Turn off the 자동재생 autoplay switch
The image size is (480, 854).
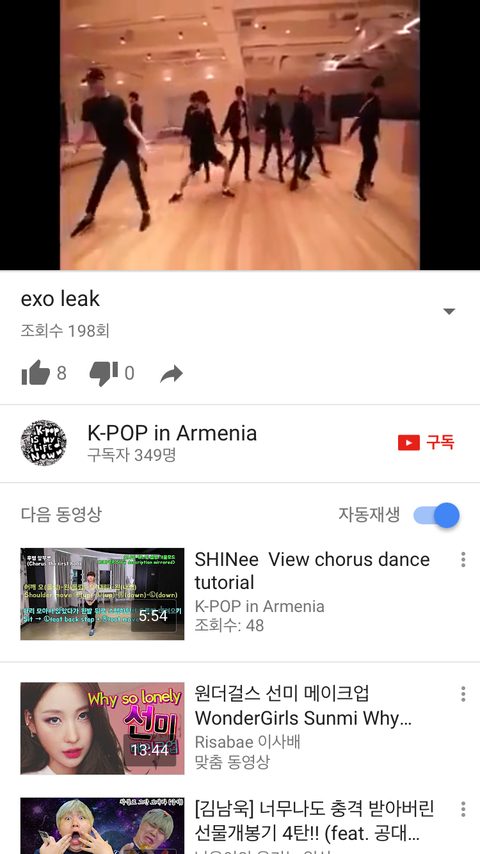click(x=436, y=515)
